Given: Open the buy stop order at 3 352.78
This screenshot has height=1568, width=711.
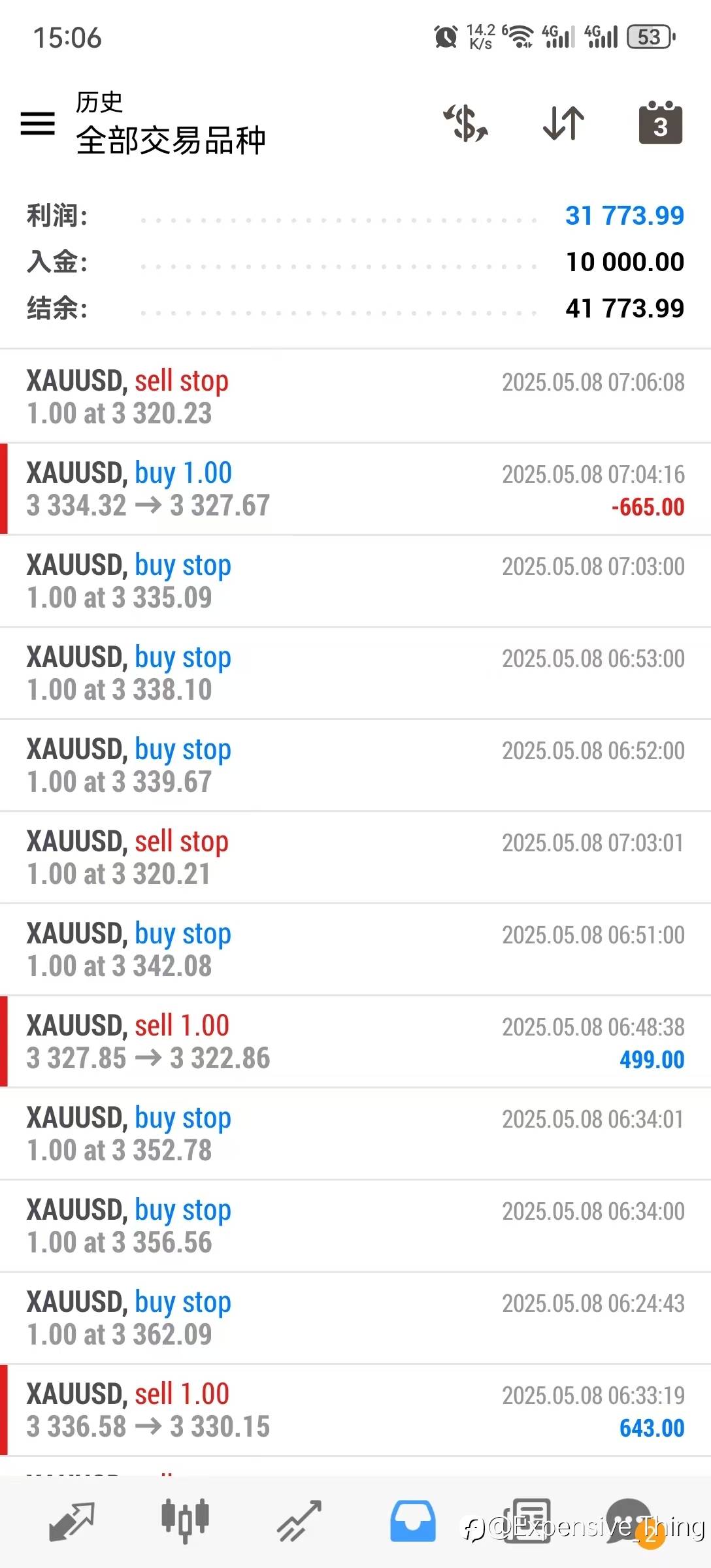Looking at the screenshot, I should 355,1134.
